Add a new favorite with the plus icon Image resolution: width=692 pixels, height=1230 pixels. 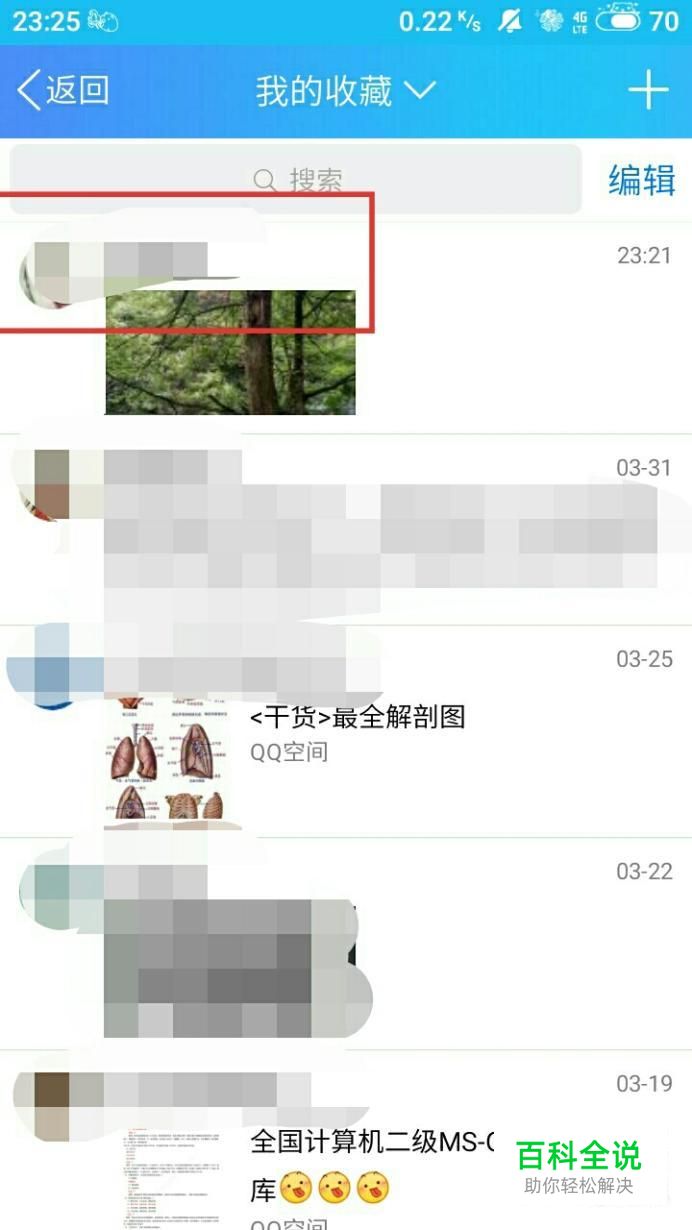pos(648,91)
